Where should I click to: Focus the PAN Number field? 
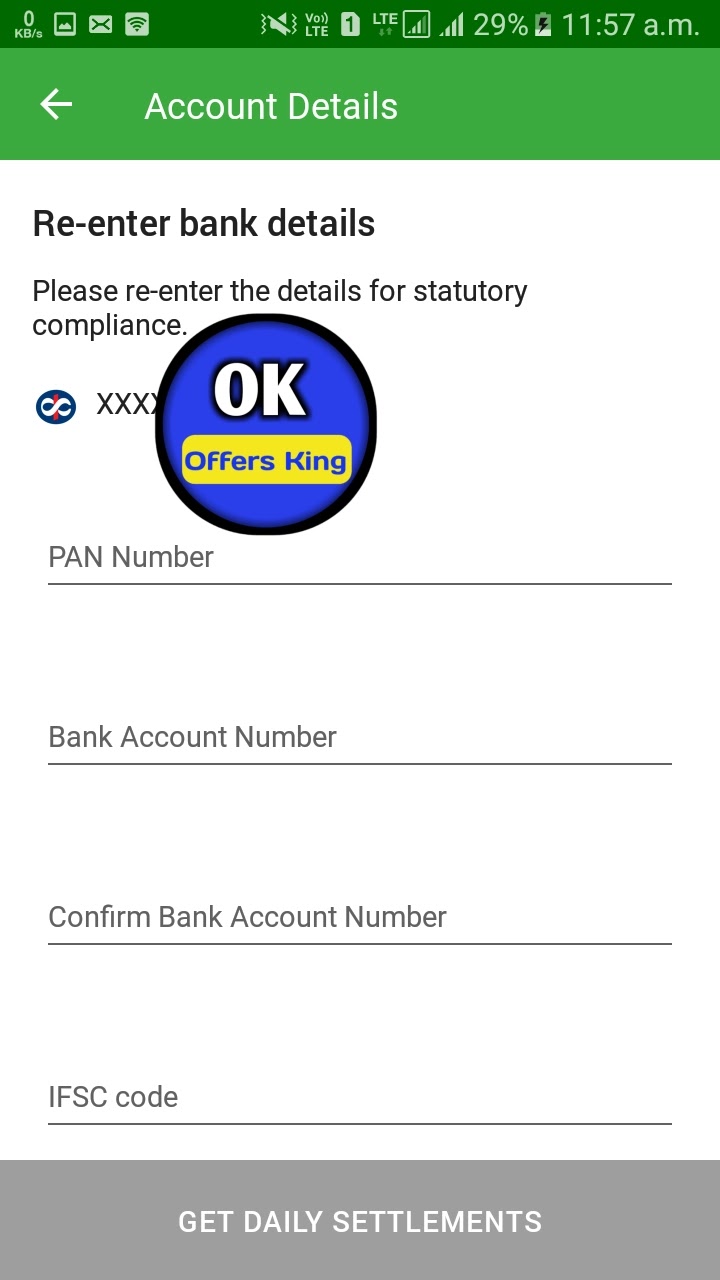360,558
